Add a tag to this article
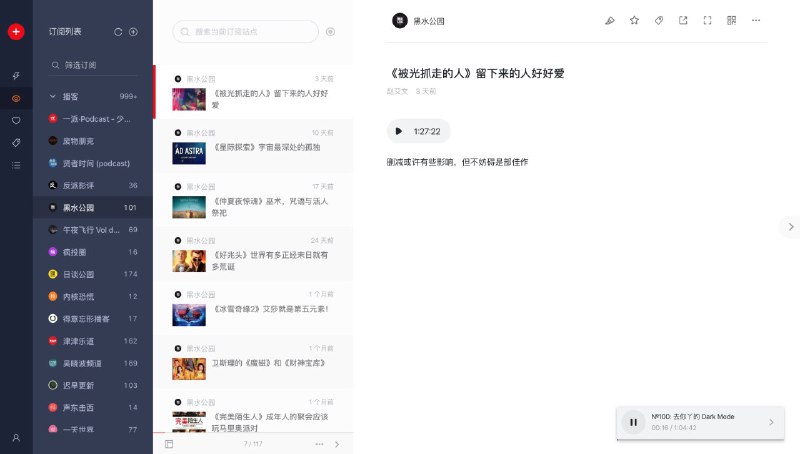Screen dimensions: 800x454 pyautogui.click(x=658, y=20)
